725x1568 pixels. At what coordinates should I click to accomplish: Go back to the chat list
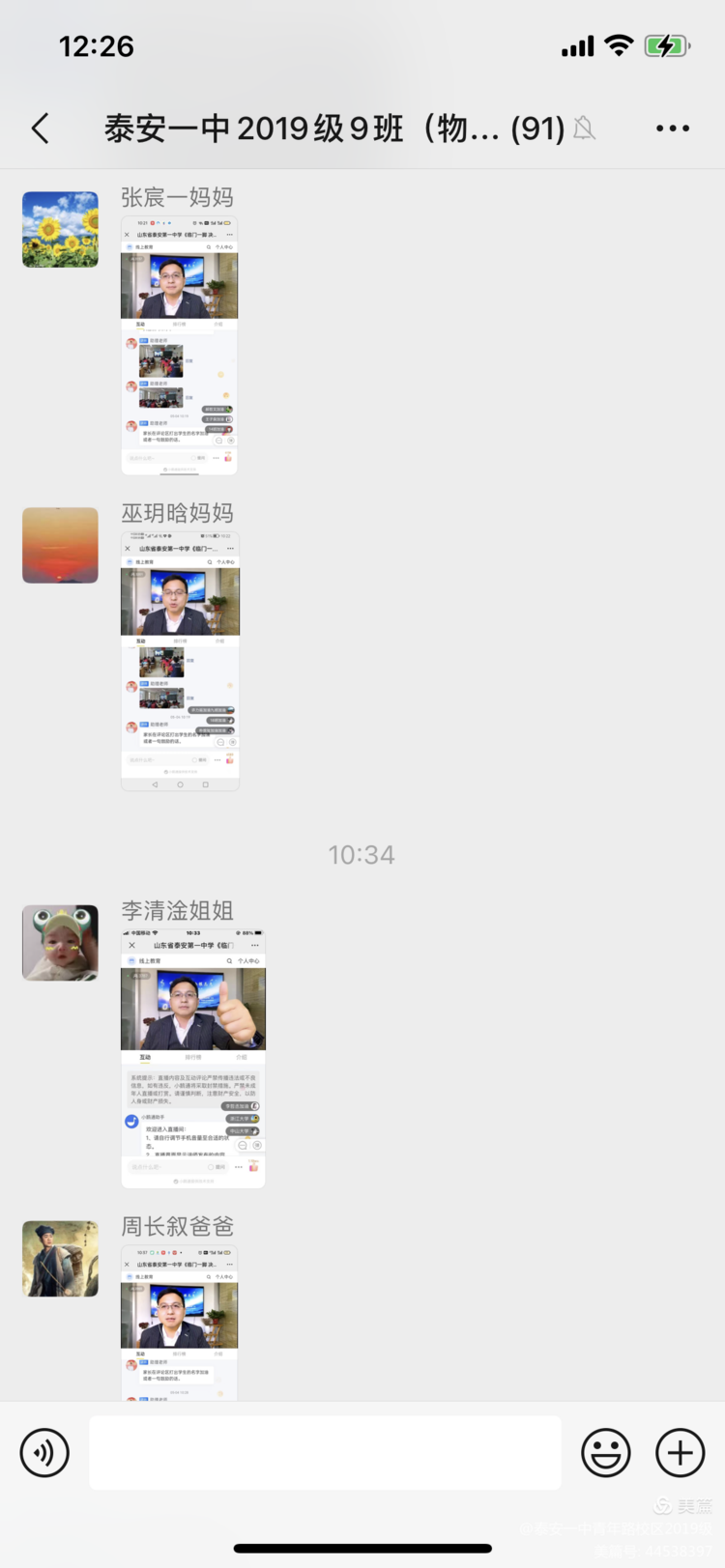(x=41, y=128)
